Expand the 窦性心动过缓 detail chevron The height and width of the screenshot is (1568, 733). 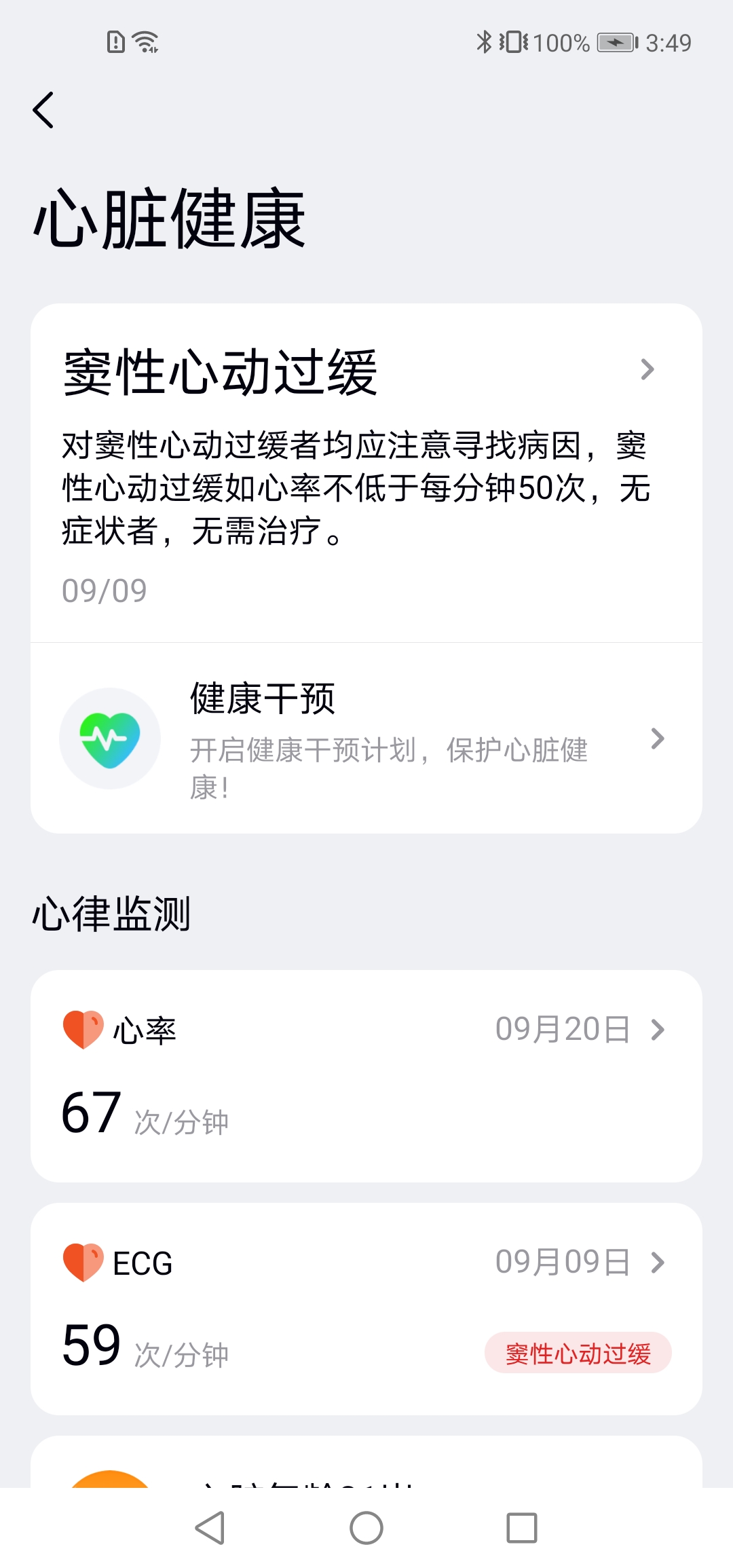(648, 369)
